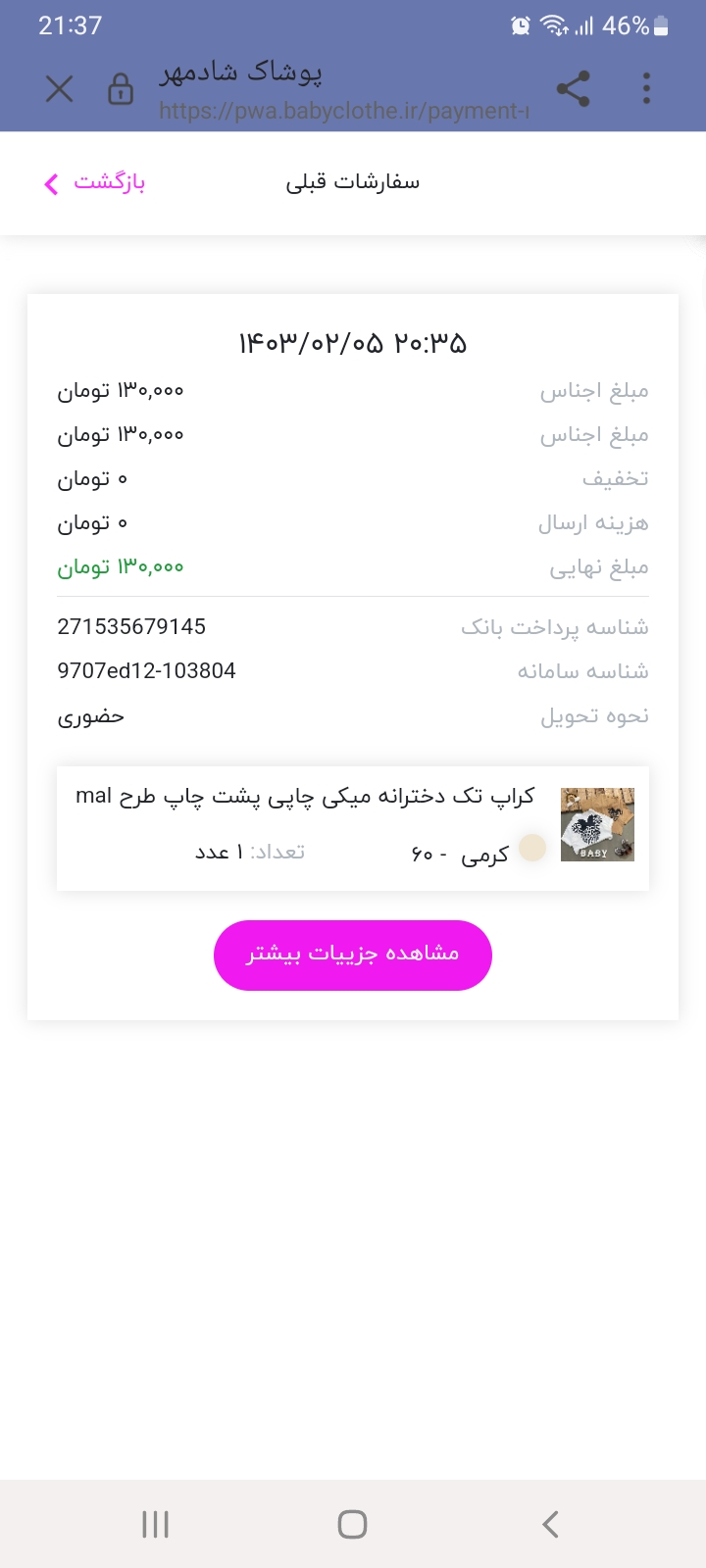Screen dimensions: 706x1568
Task: Open the browser overflow menu
Action: pyautogui.click(x=646, y=89)
